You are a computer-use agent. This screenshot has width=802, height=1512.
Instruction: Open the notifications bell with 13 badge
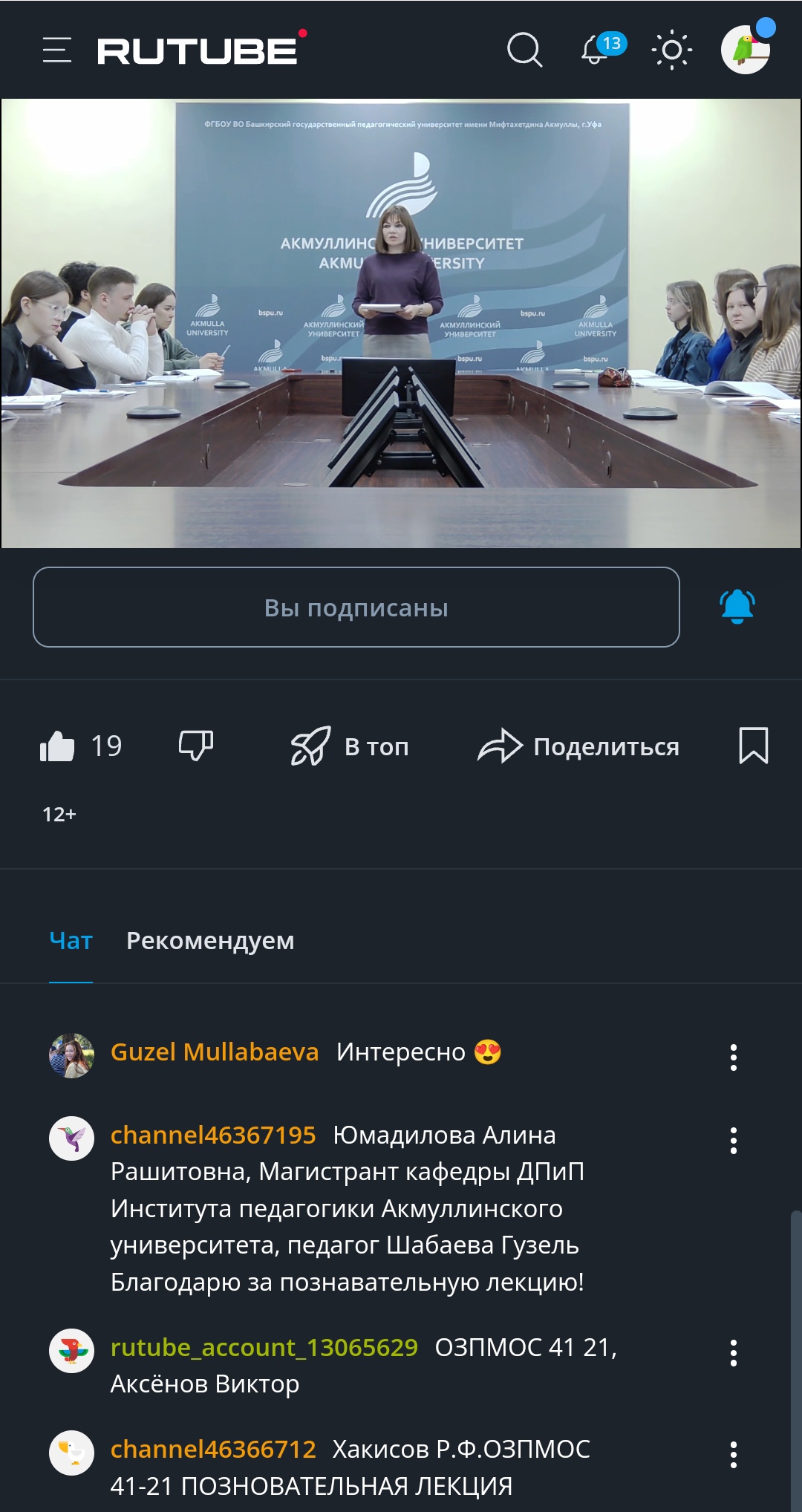596,50
